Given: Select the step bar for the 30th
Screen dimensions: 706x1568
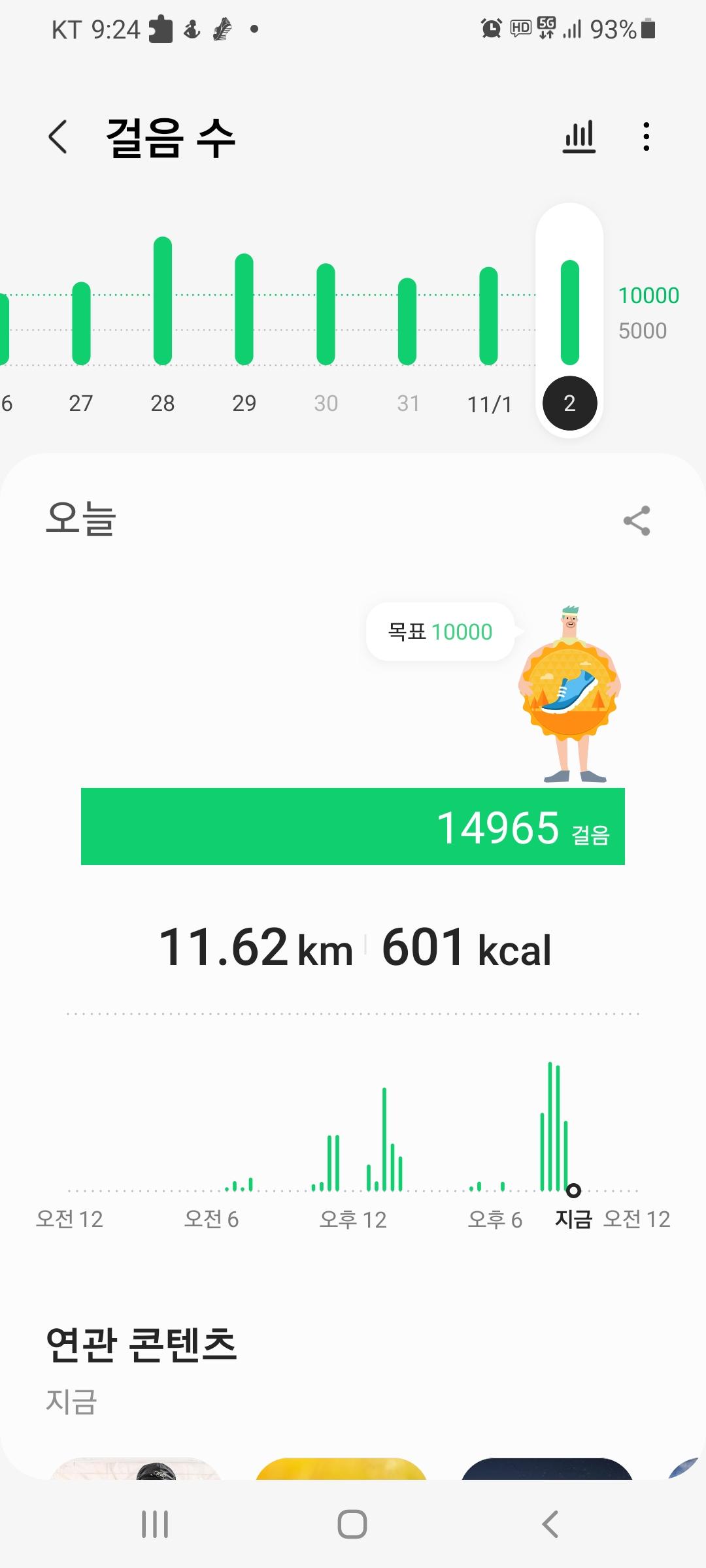Looking at the screenshot, I should 326,314.
